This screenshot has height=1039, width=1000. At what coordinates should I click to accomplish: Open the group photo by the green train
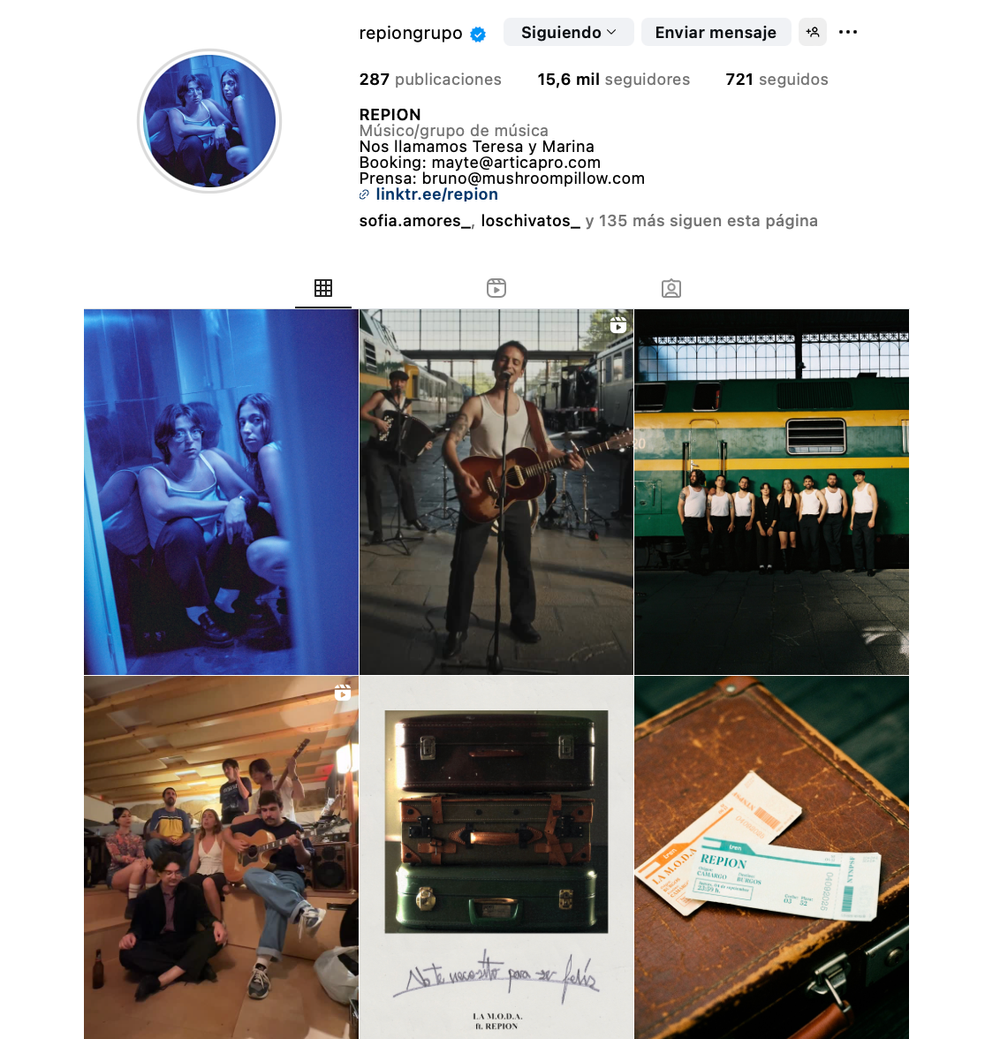771,492
